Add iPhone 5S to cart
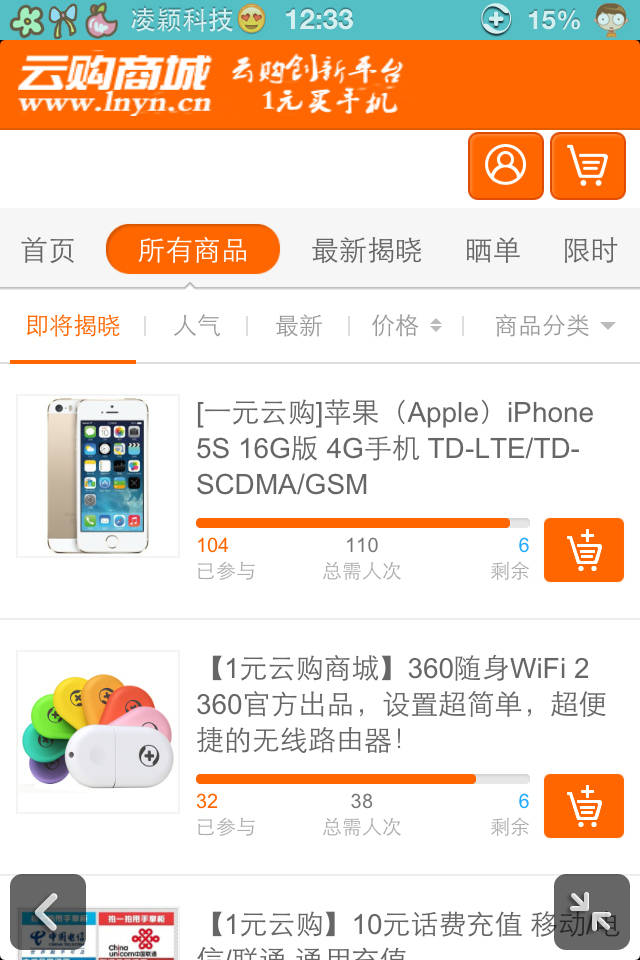Image resolution: width=640 pixels, height=960 pixels. 583,550
